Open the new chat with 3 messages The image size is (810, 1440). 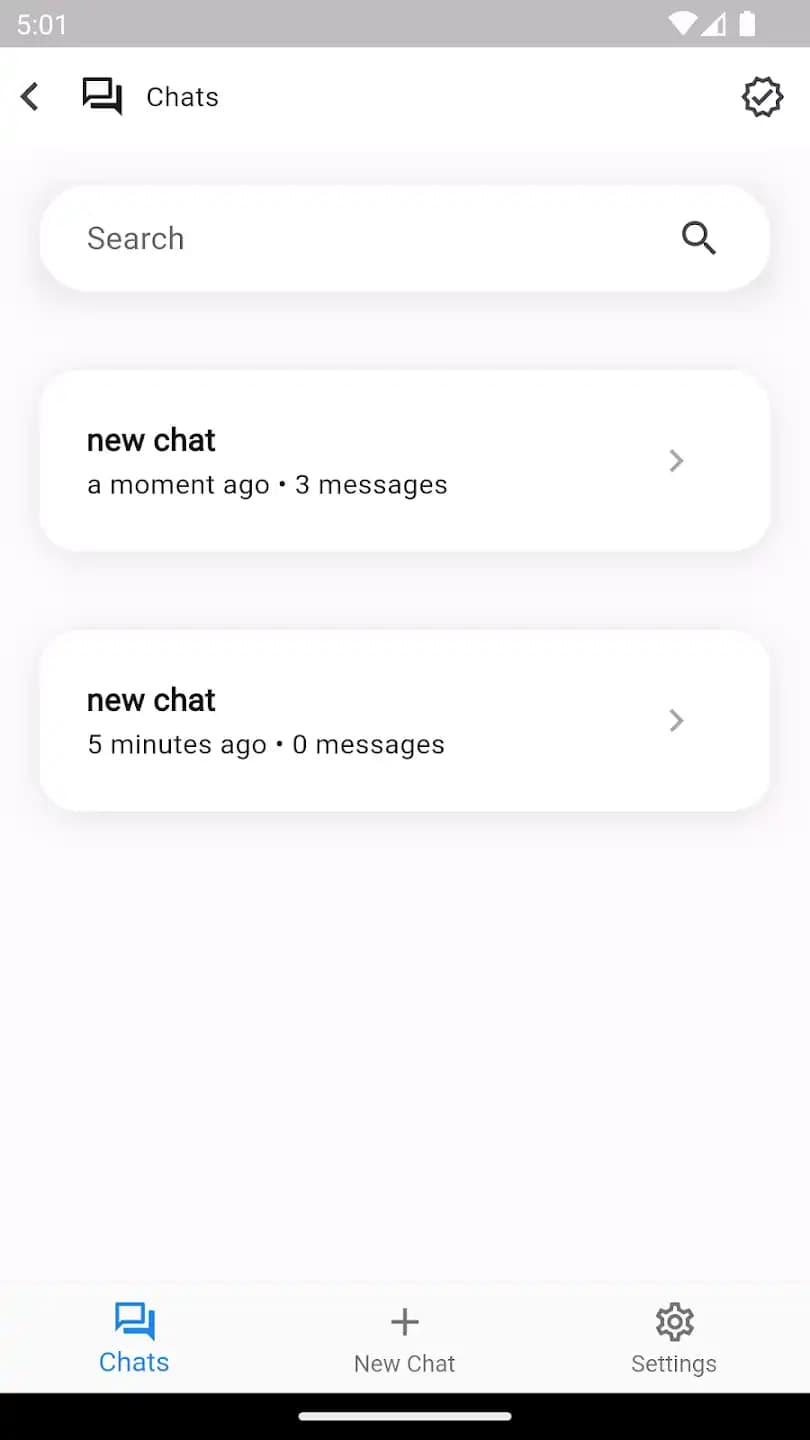pos(404,461)
